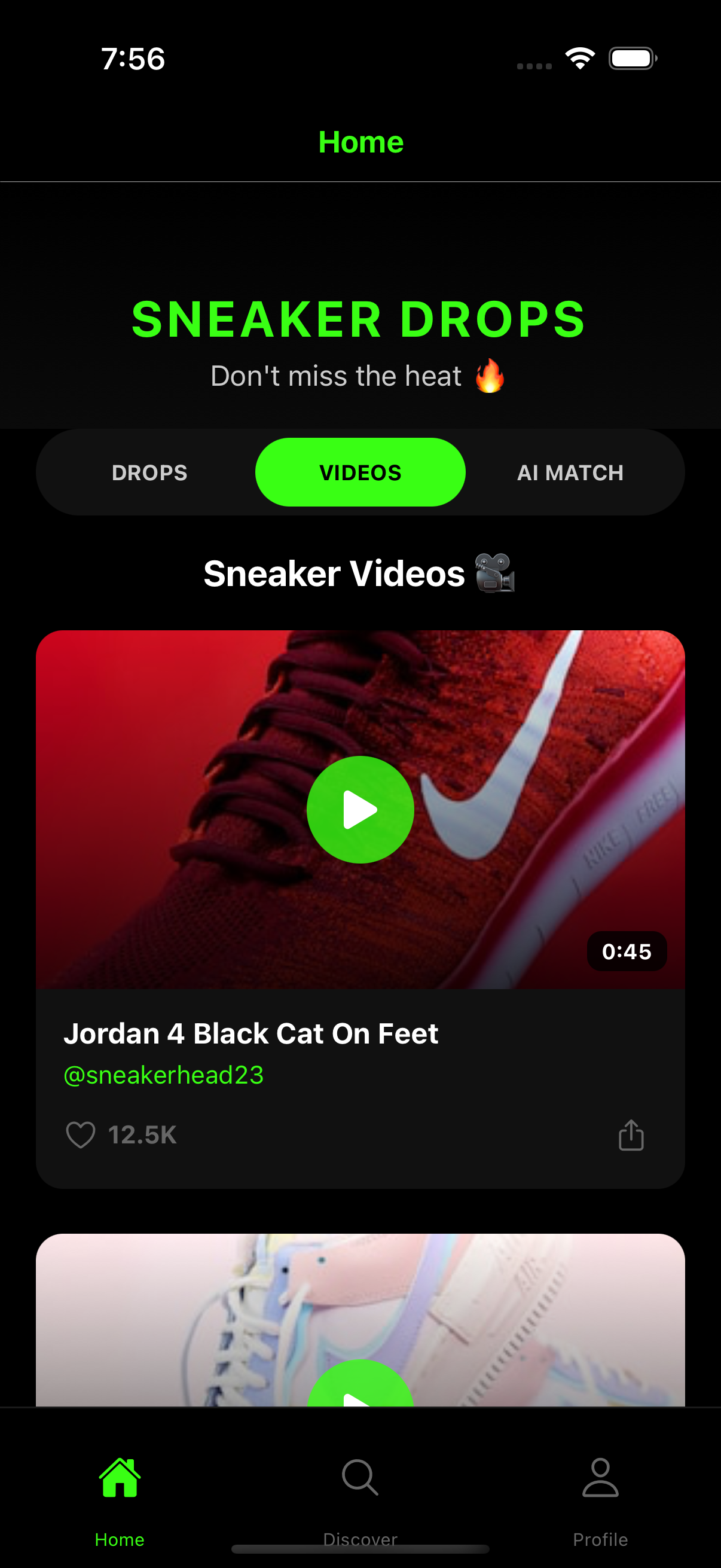Open the @sneakerhead23 profile link
Screen dimensions: 721x1568
(x=164, y=1075)
